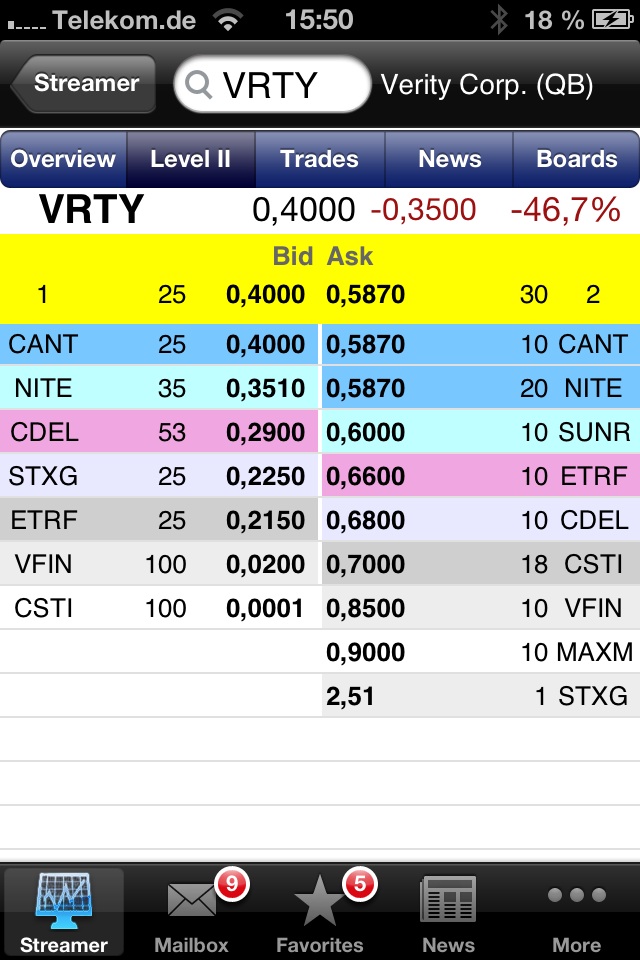Switch to the Overview tab
The width and height of the screenshot is (640, 960).
[64, 159]
